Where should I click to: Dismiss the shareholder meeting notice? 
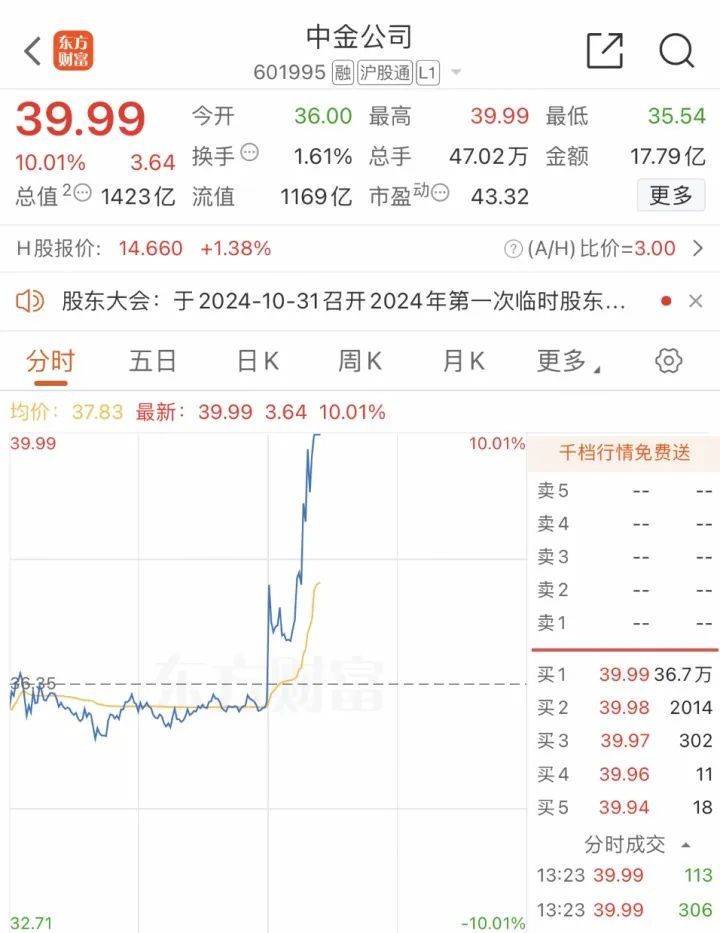pos(696,301)
